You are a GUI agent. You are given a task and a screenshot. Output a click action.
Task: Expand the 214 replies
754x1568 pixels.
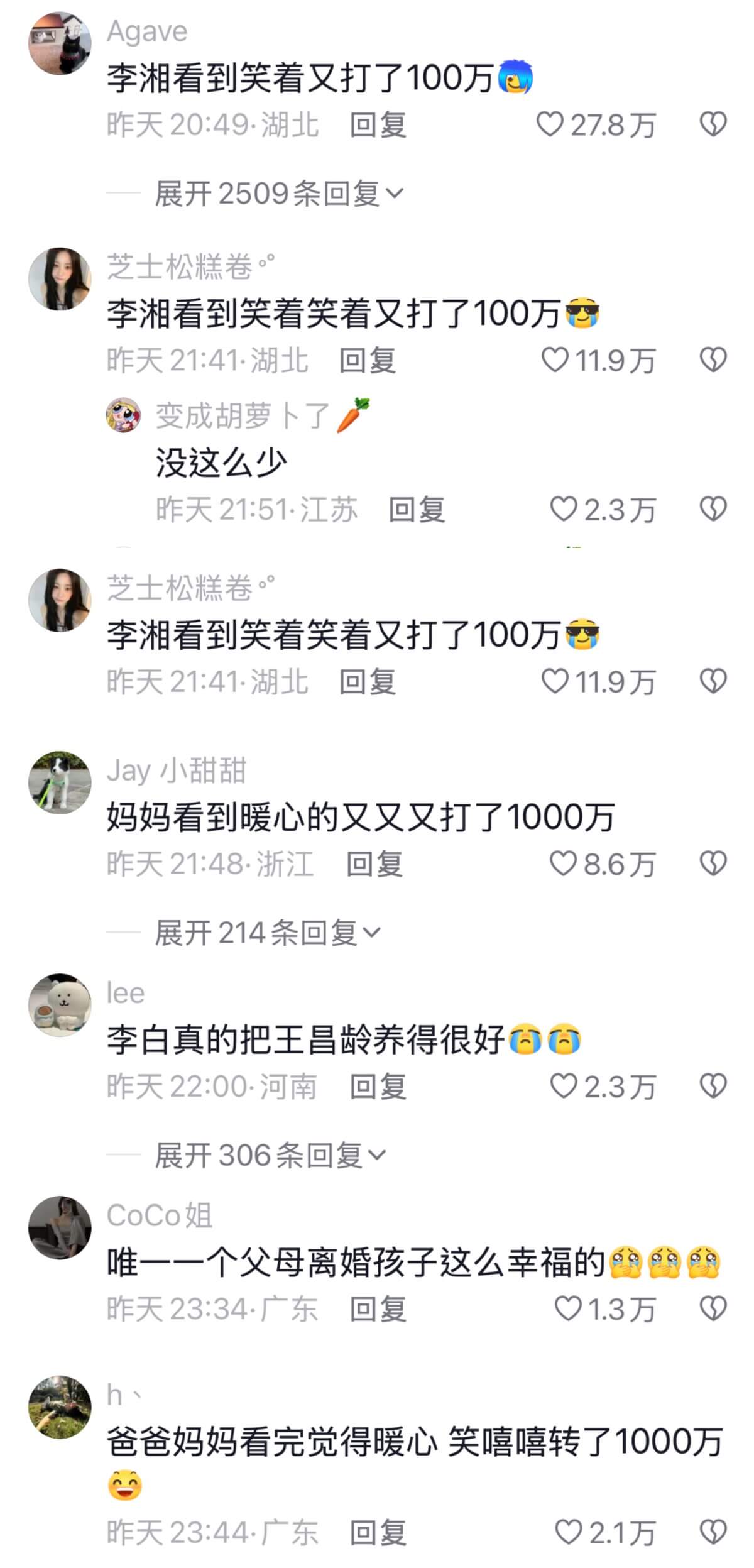[x=268, y=932]
